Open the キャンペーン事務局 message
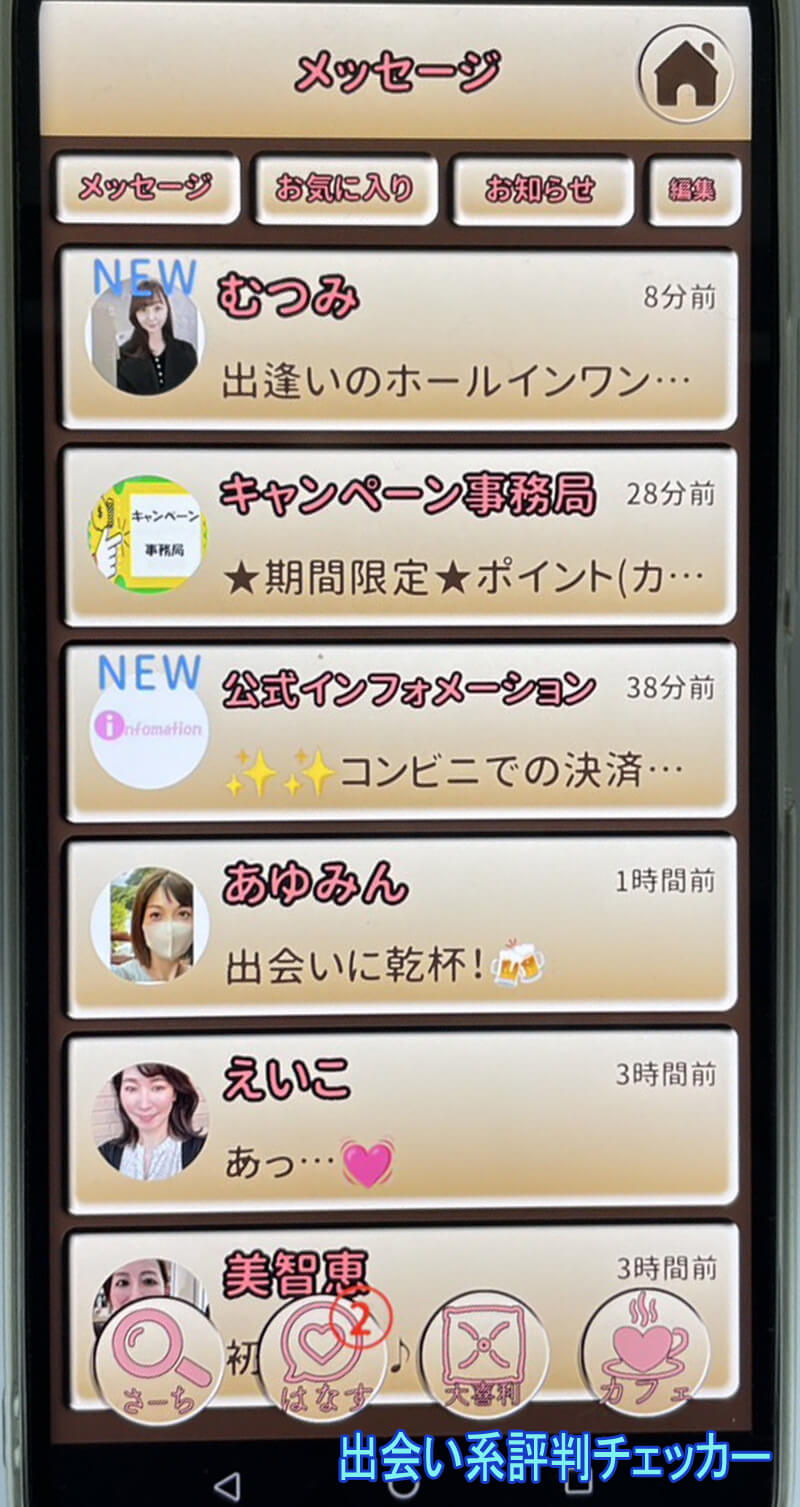The image size is (800, 1507). (x=400, y=535)
